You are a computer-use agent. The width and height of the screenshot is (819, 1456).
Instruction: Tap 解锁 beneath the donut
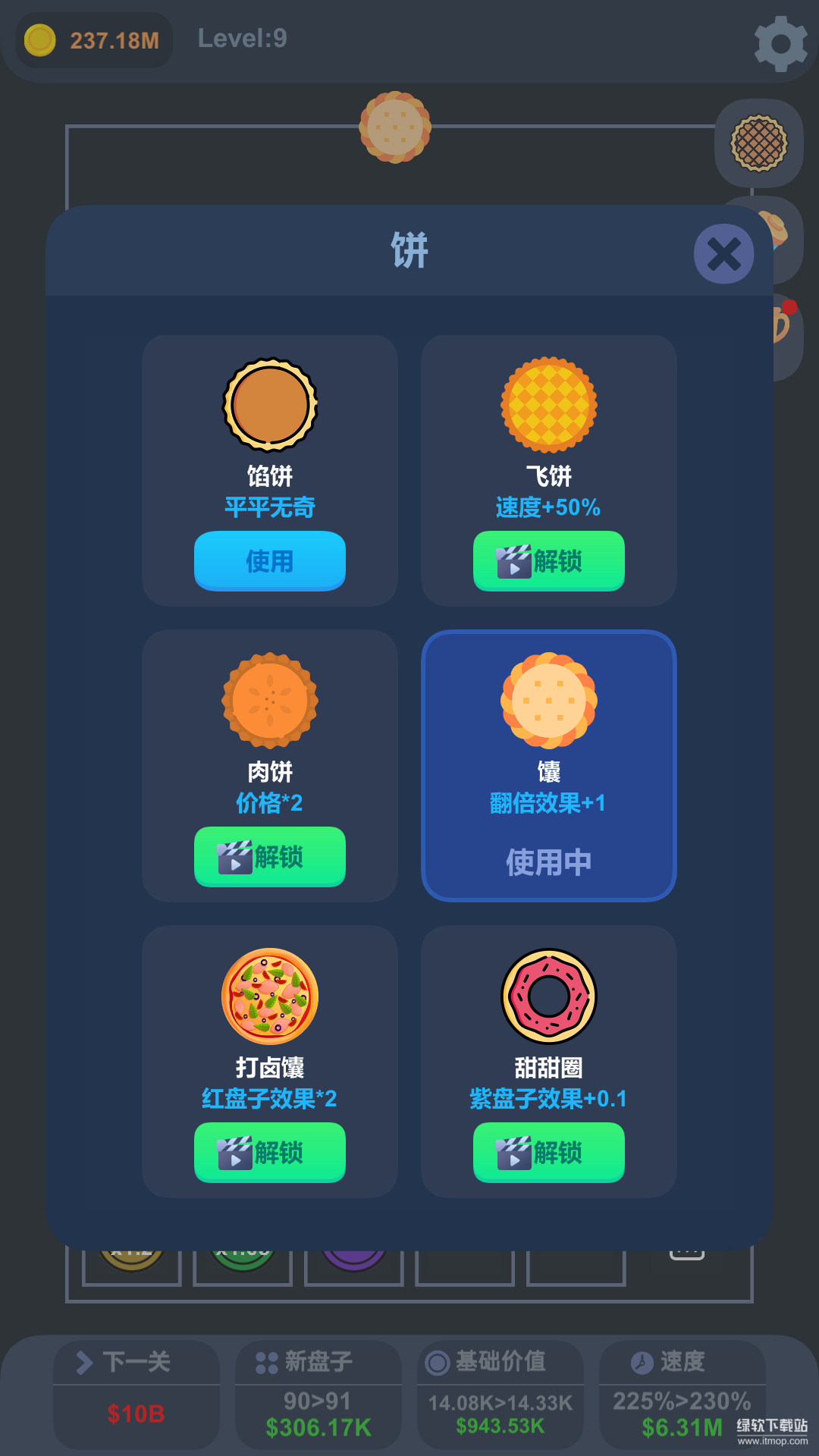pos(548,1153)
